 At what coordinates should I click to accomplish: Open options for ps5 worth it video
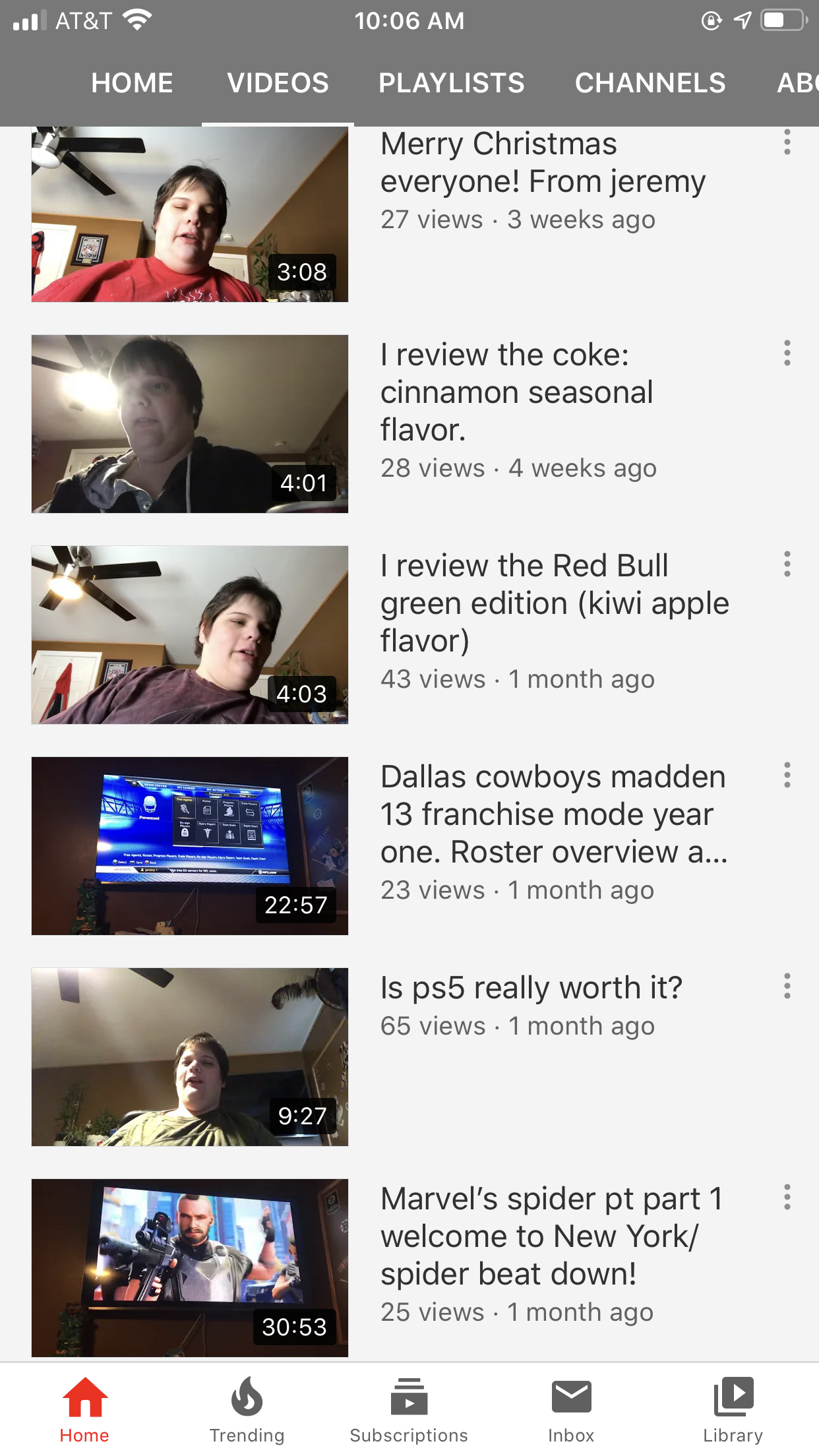tap(787, 986)
